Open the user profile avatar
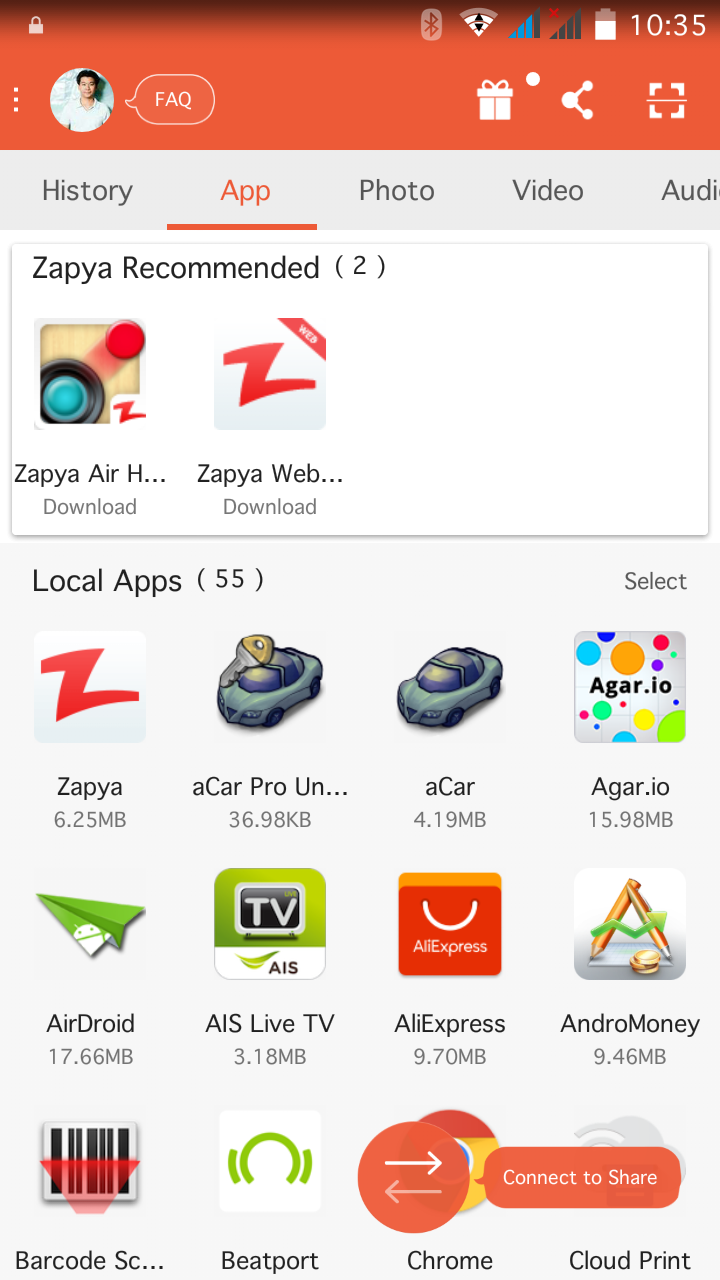The width and height of the screenshot is (720, 1280). coord(81,100)
